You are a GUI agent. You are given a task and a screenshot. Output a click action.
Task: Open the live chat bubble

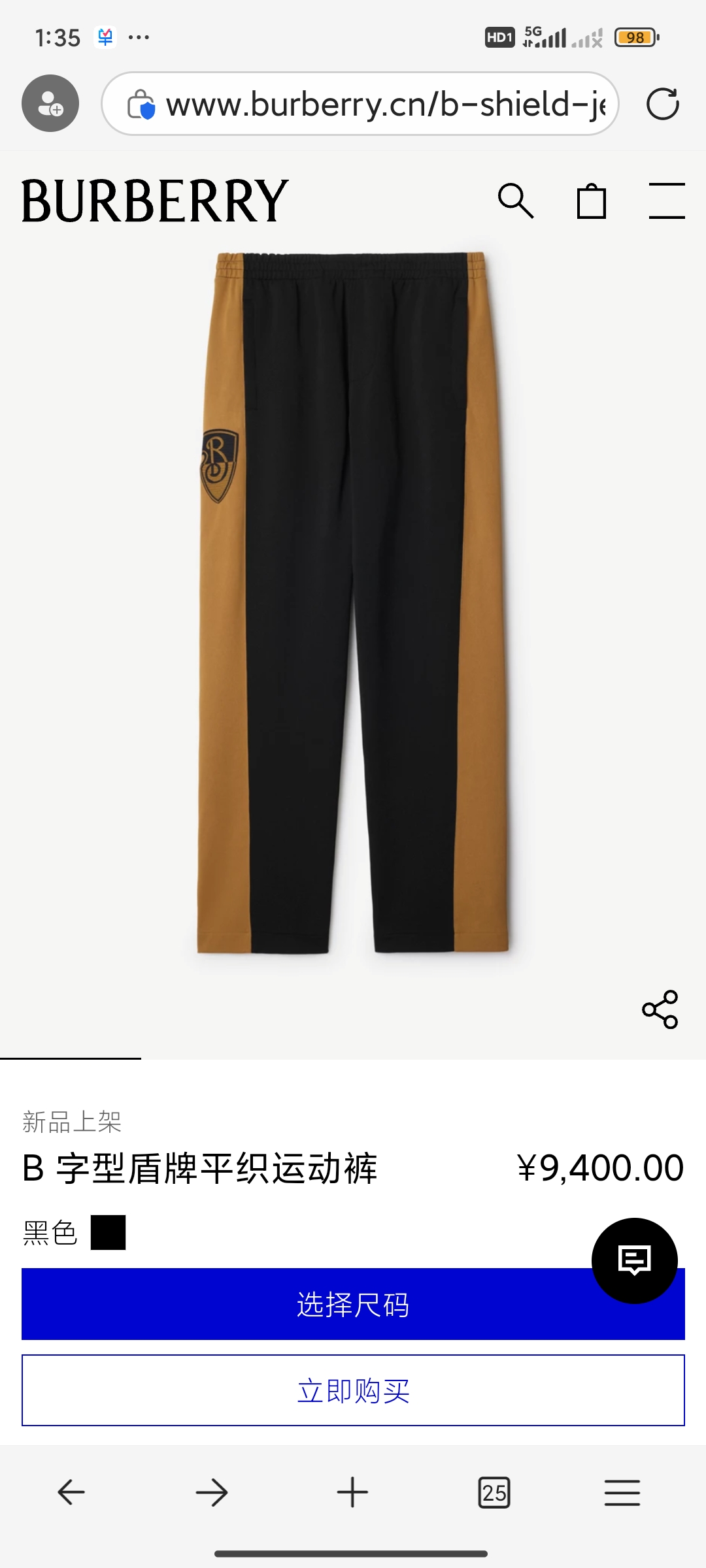tap(634, 1260)
